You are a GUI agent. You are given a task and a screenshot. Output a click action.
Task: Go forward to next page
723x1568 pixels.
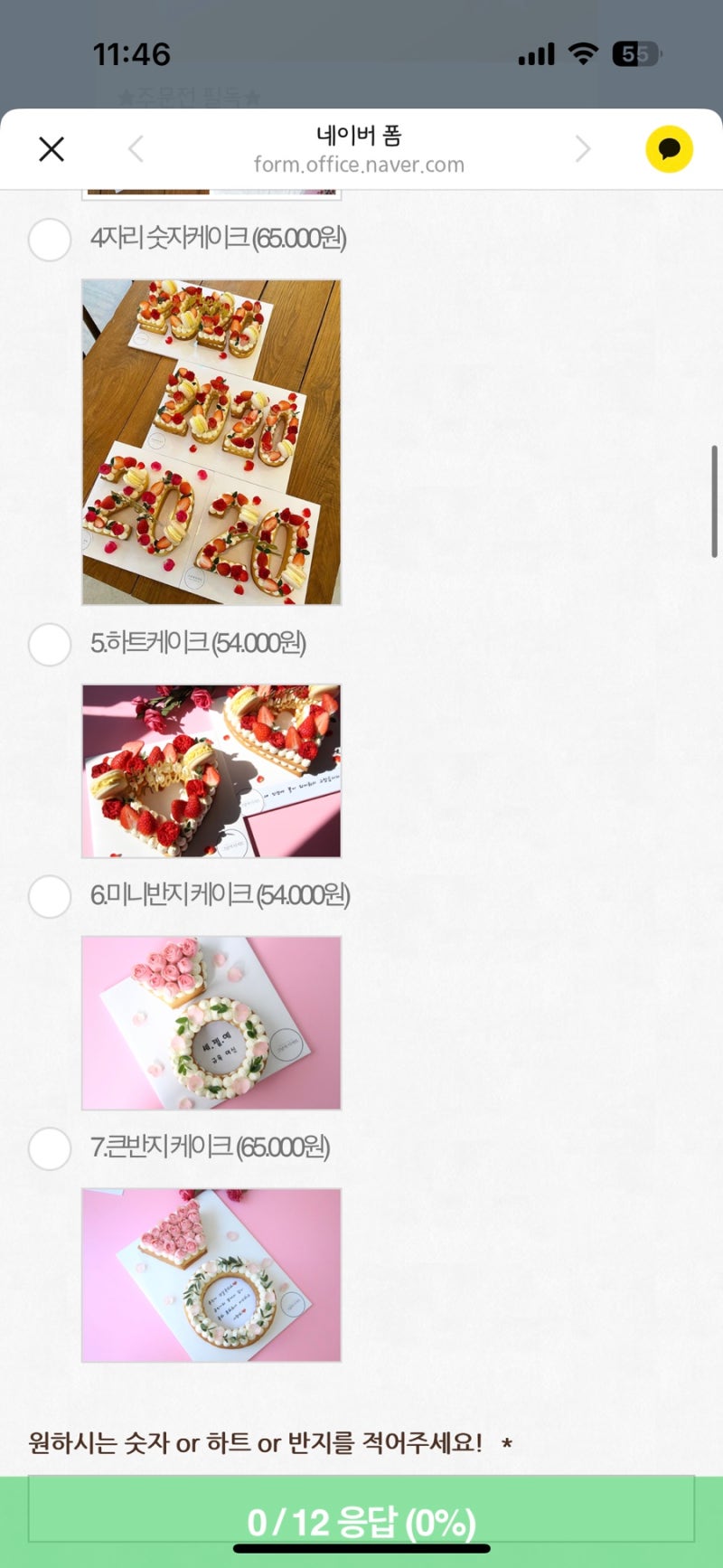[583, 149]
